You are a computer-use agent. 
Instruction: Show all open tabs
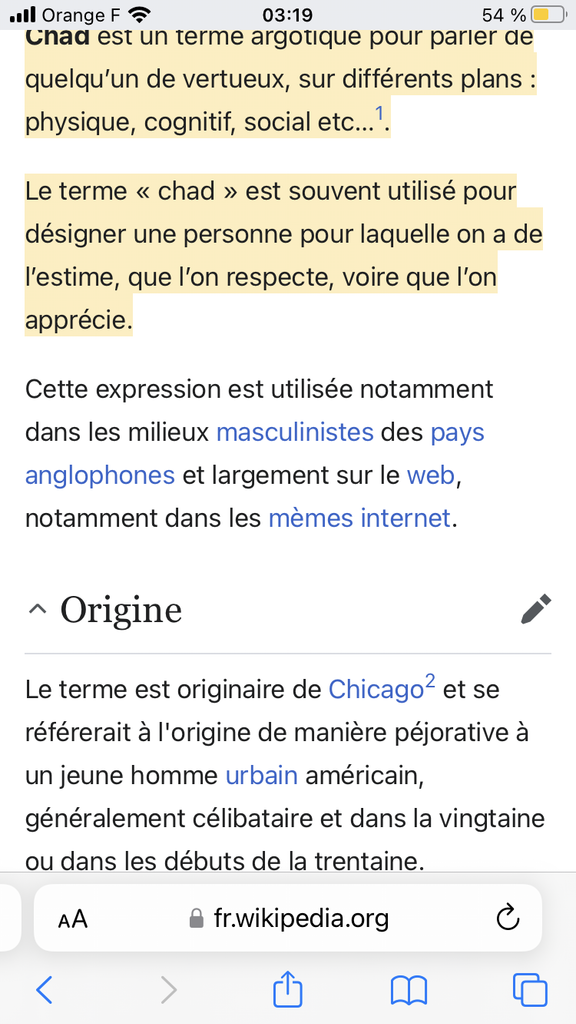(x=530, y=990)
